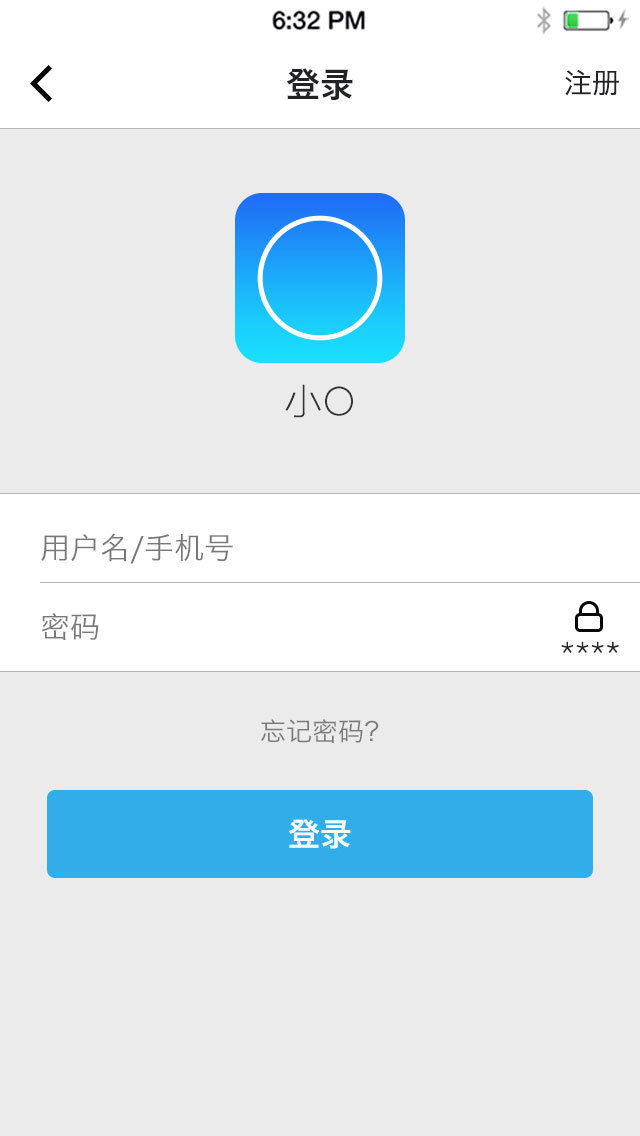Focus the 用户名/手机号 input field

pos(320,548)
